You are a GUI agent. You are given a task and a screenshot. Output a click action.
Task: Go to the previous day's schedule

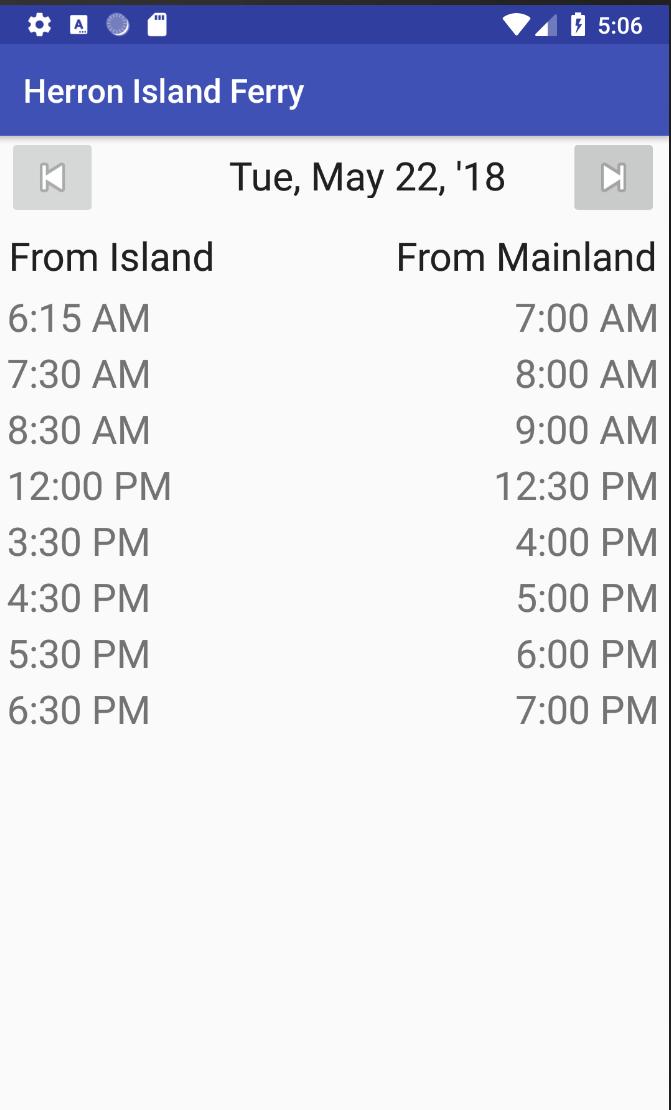click(x=52, y=178)
